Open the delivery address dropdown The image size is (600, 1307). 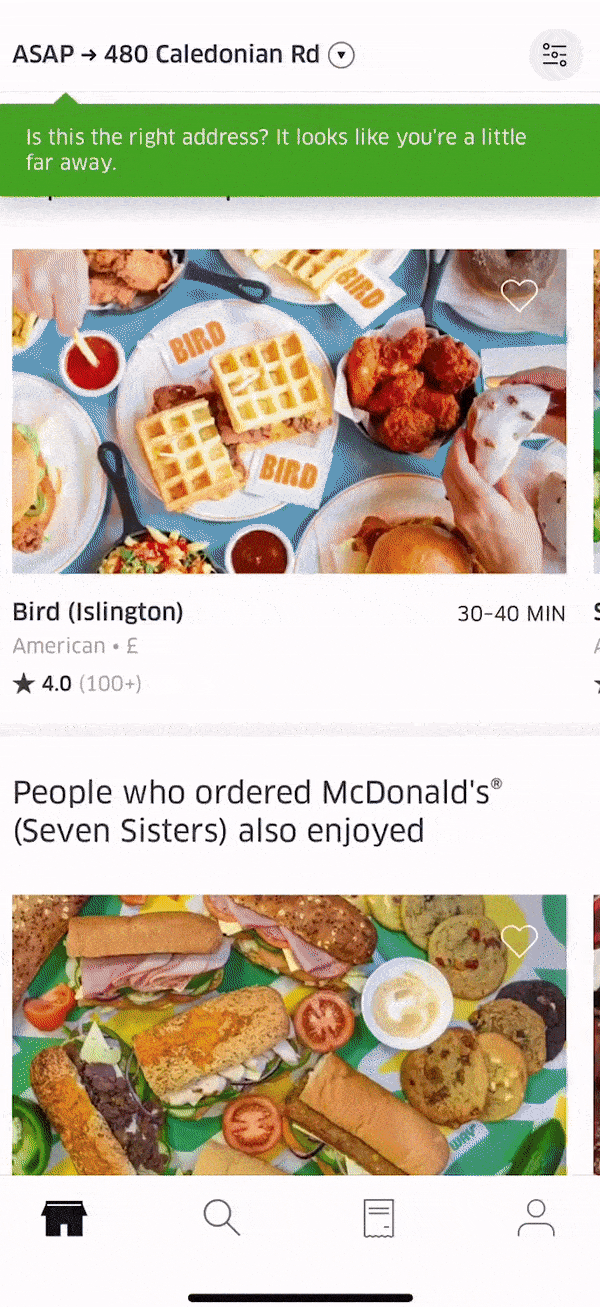coord(342,55)
